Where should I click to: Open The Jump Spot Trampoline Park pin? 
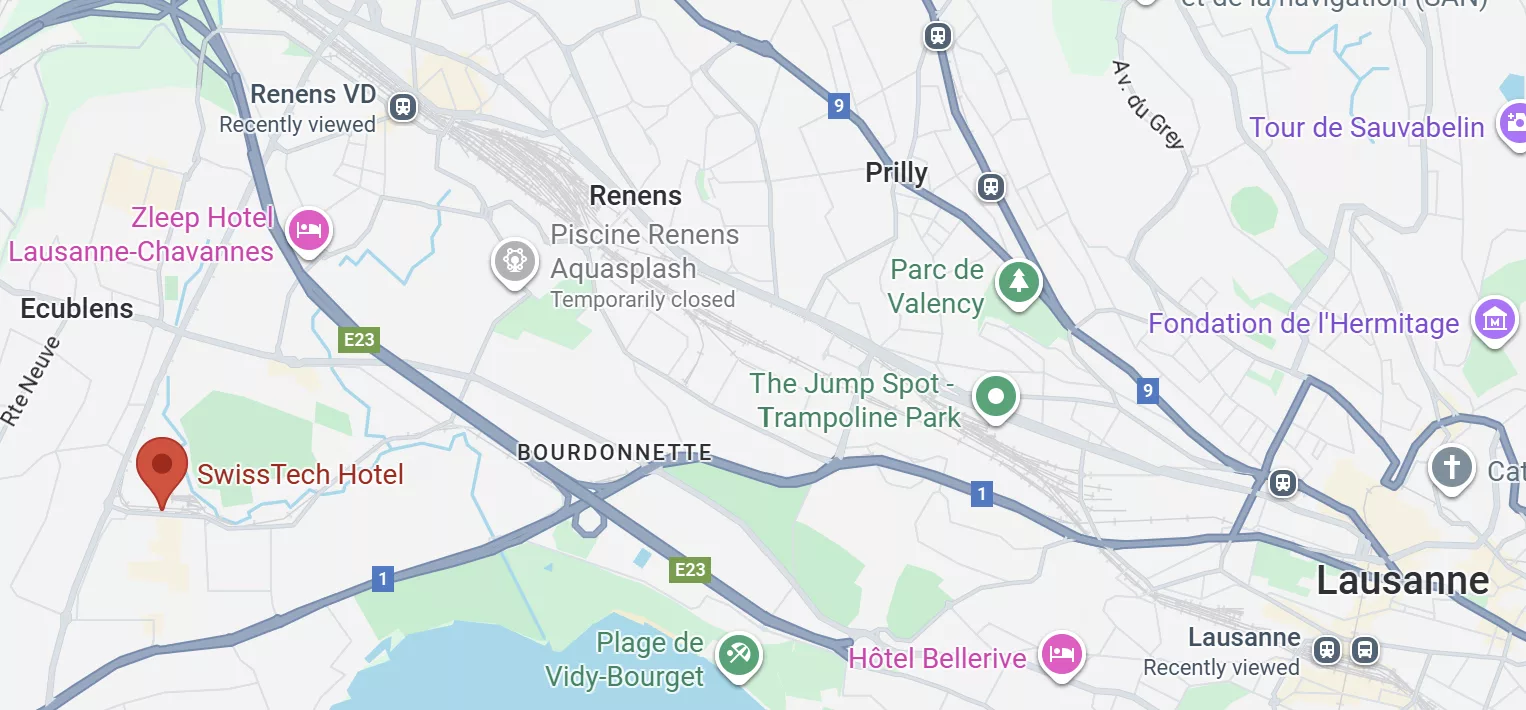click(x=995, y=396)
